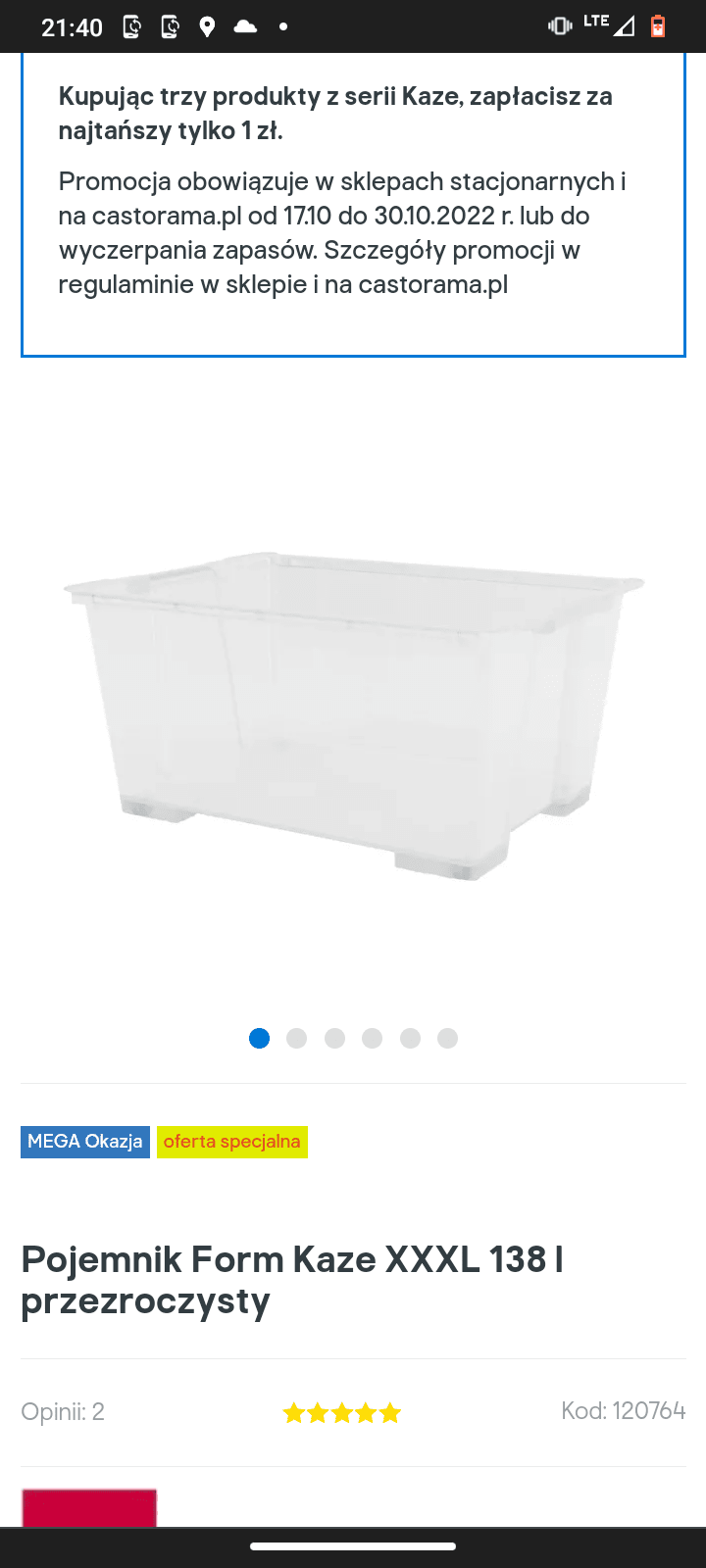Tap the oferta specjalna badge
Viewport: 706px width, 1568px height.
pos(232,1142)
